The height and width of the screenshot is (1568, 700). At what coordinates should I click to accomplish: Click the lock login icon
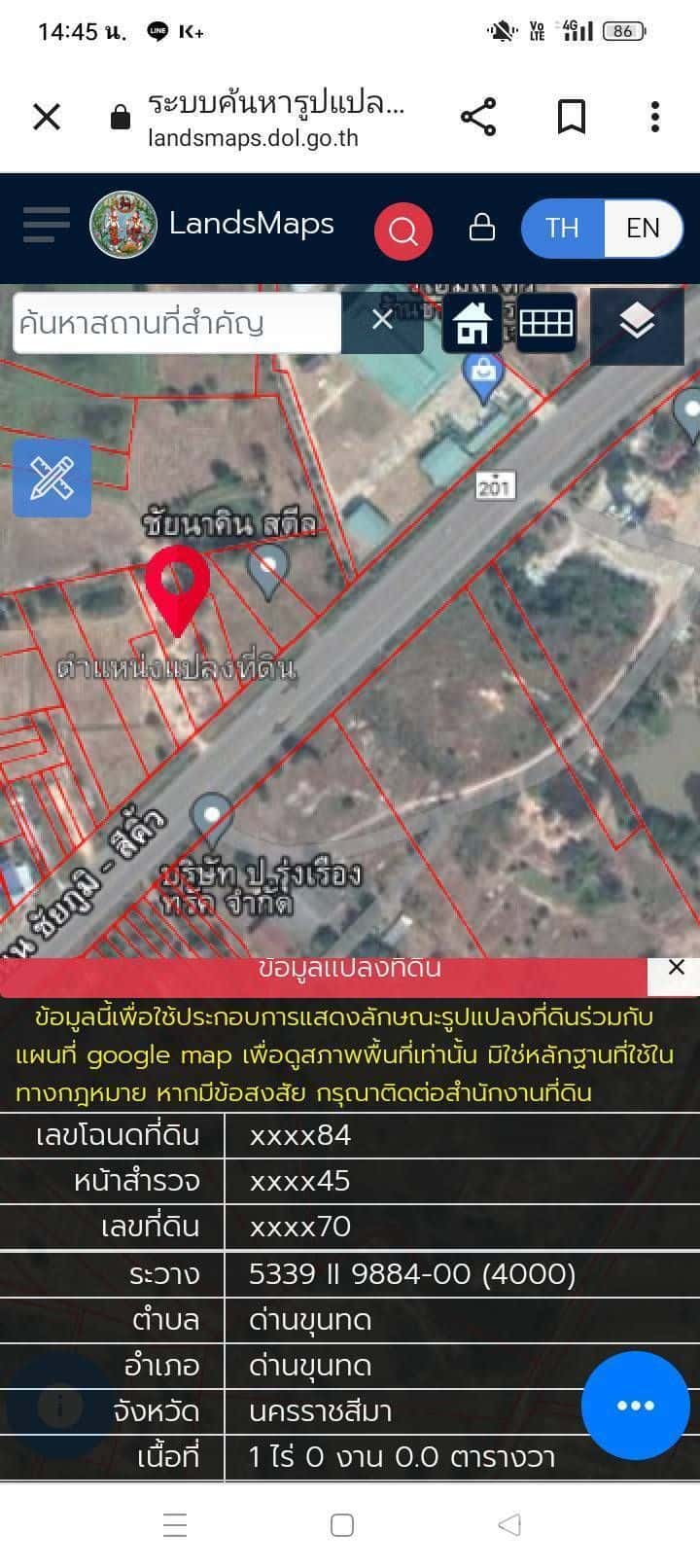click(x=481, y=229)
